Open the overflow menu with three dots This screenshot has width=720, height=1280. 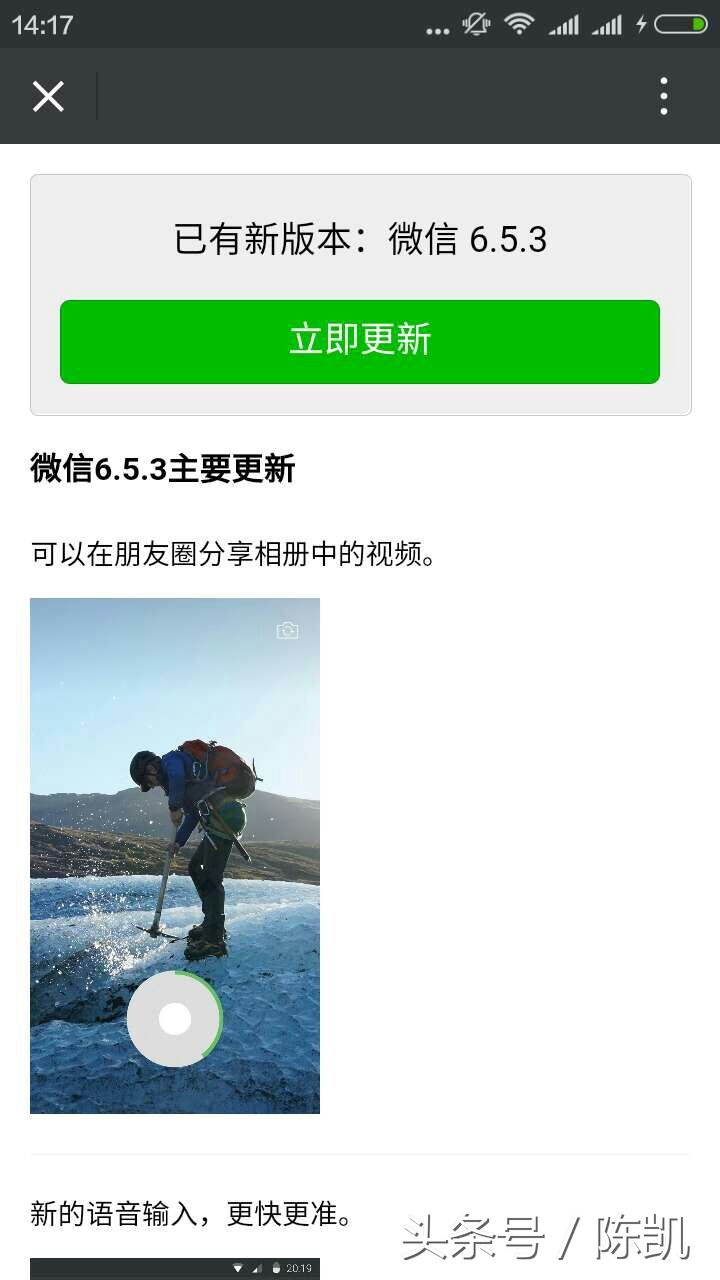tap(663, 96)
